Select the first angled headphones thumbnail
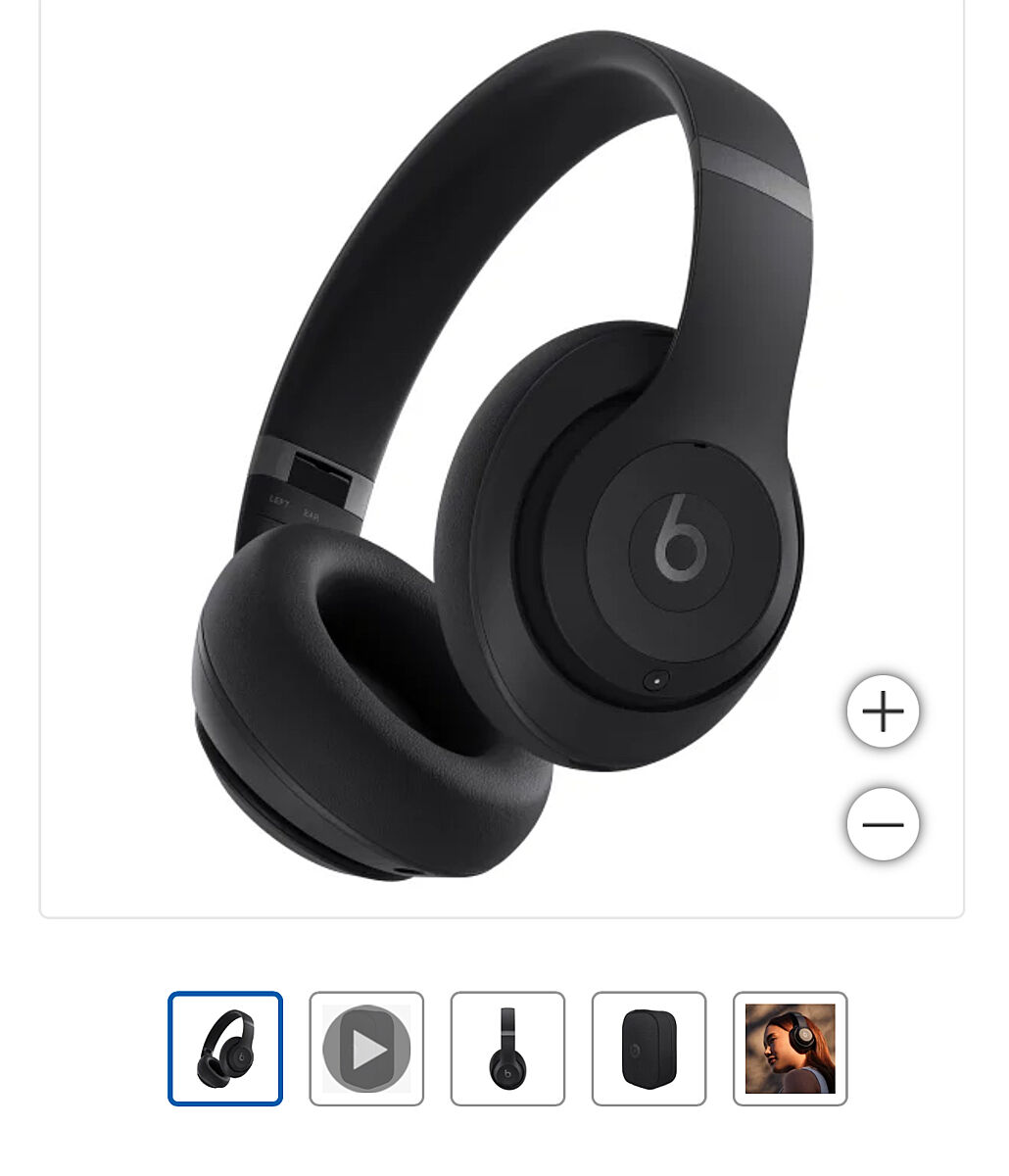Image resolution: width=1009 pixels, height=1176 pixels. coord(225,1049)
